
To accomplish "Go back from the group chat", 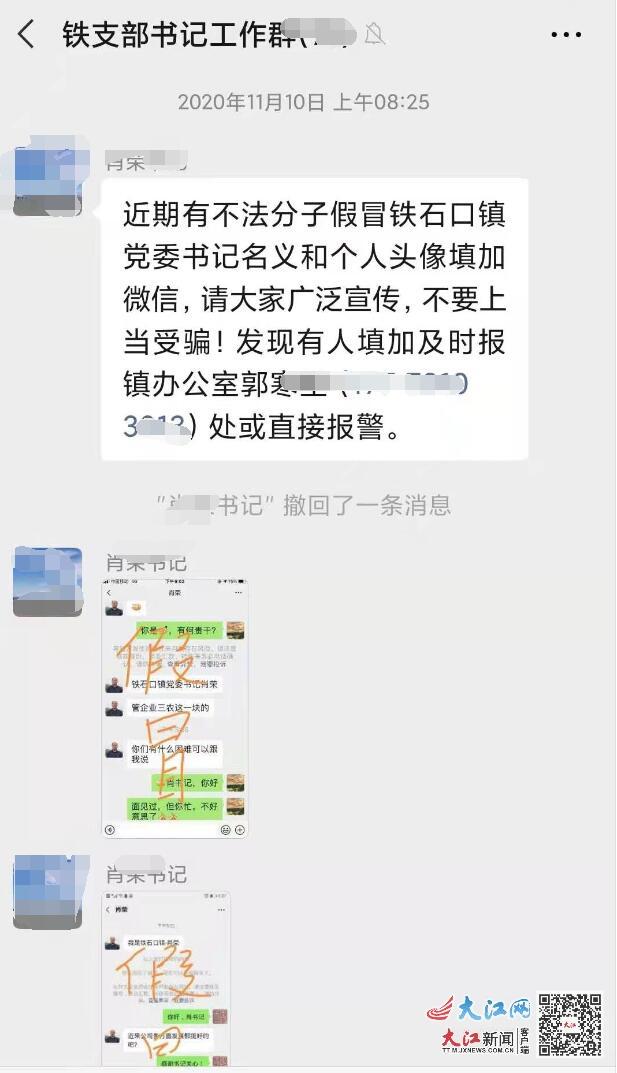I will point(26,35).
